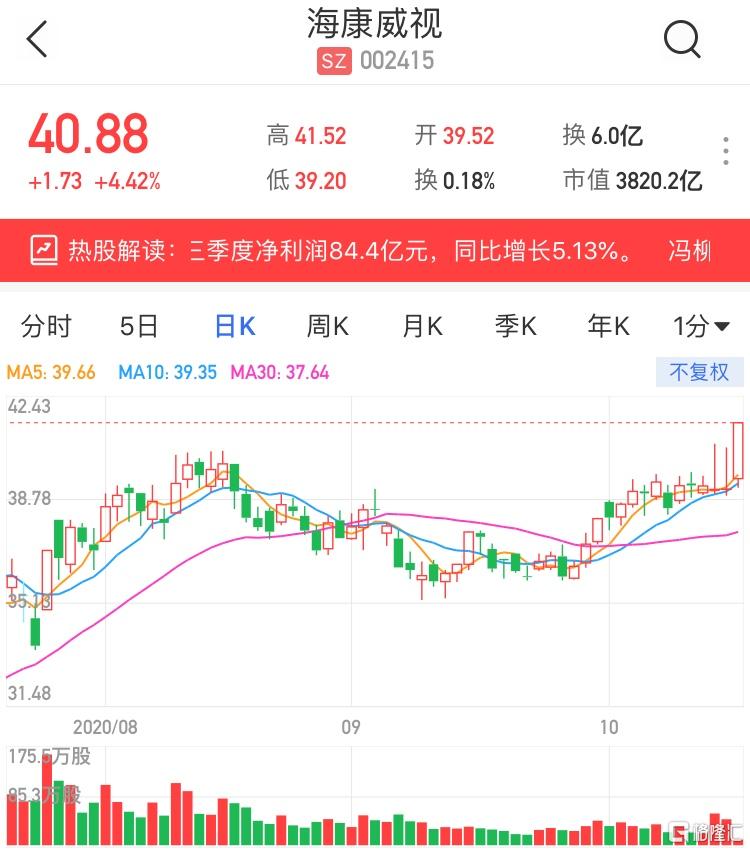Image resolution: width=750 pixels, height=850 pixels.
Task: Switch to the 5日 chart tab
Action: pyautogui.click(x=139, y=326)
